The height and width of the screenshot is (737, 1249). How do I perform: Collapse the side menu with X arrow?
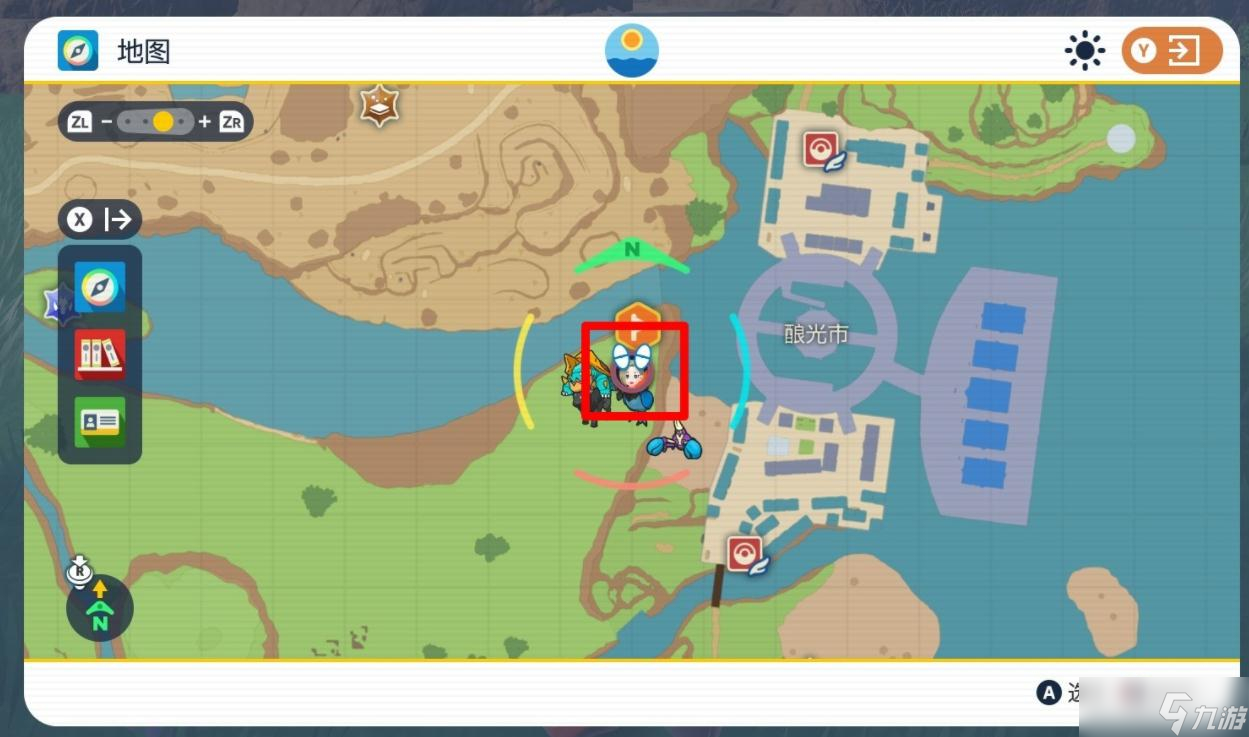coord(100,219)
